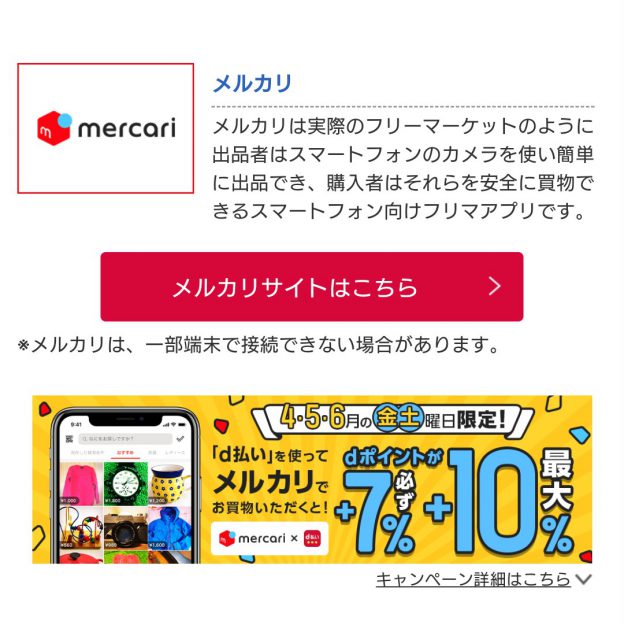The image size is (624, 625).
Task: Expand キャンペーン詳細はこちら link
Action: [483, 579]
